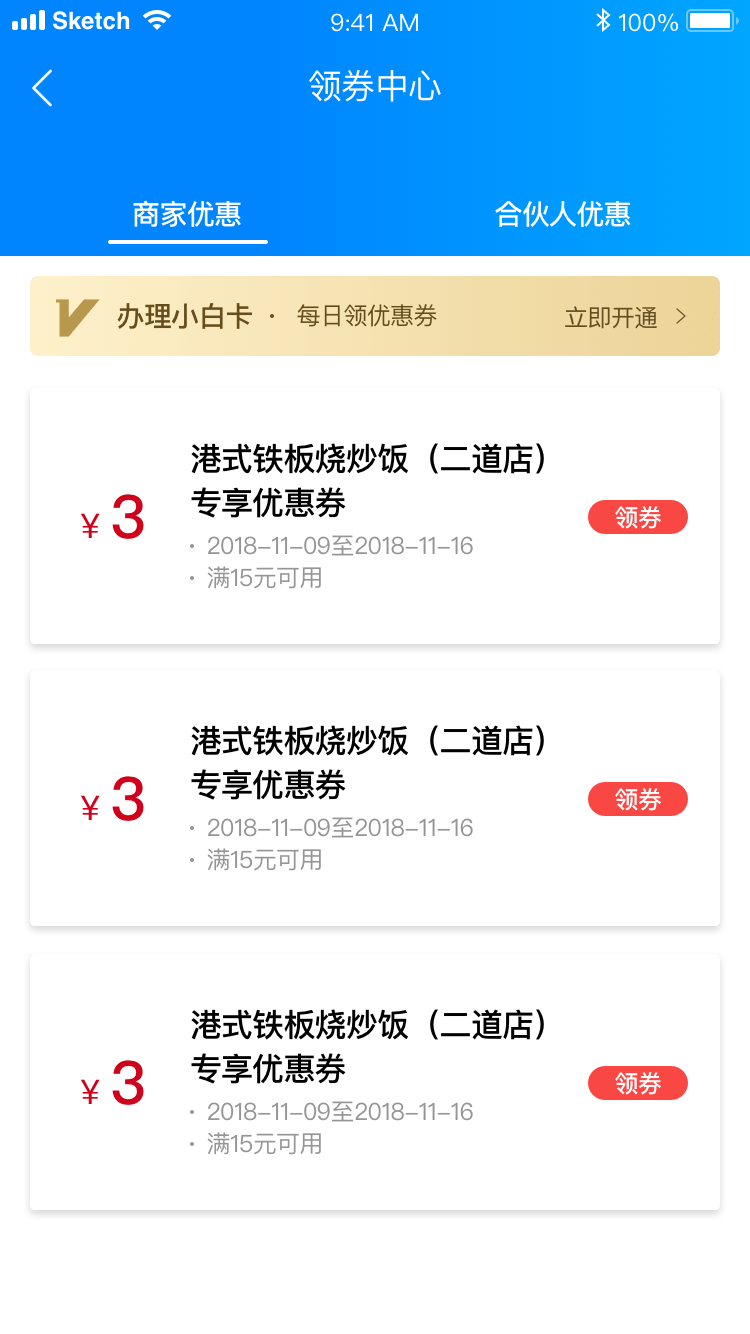The height and width of the screenshot is (1334, 750).
Task: Tap 领券 on the second coupon card
Action: pyautogui.click(x=638, y=799)
